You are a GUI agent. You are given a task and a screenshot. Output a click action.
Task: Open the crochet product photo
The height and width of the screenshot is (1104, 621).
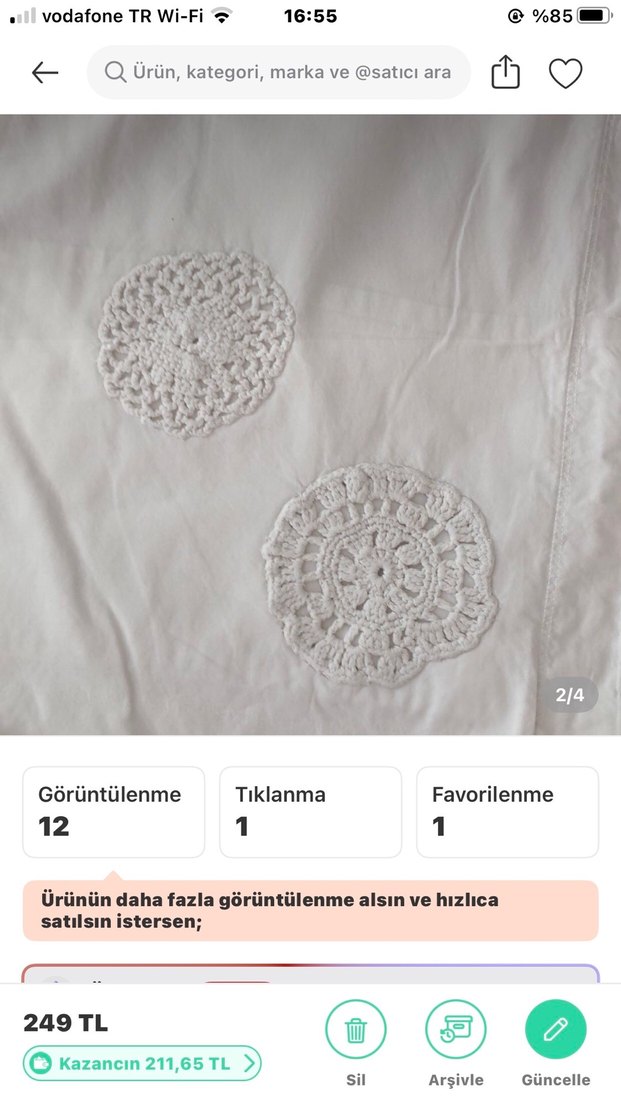point(310,425)
